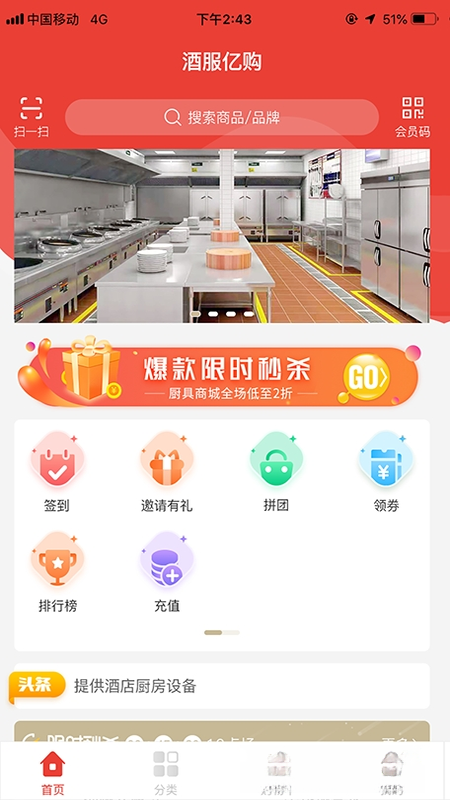Tap GO on the 爆款限时秒杀 banner
The image size is (450, 800).
(x=366, y=378)
